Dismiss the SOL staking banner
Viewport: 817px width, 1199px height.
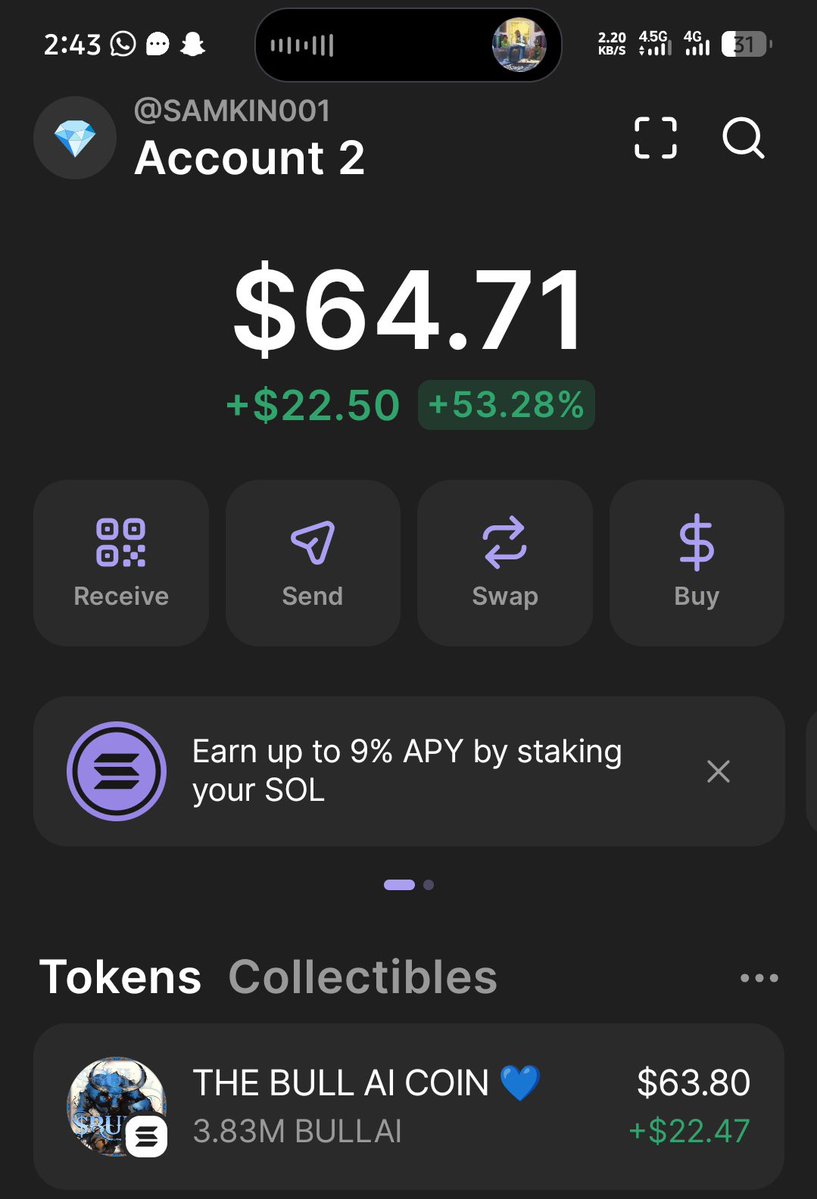[718, 771]
